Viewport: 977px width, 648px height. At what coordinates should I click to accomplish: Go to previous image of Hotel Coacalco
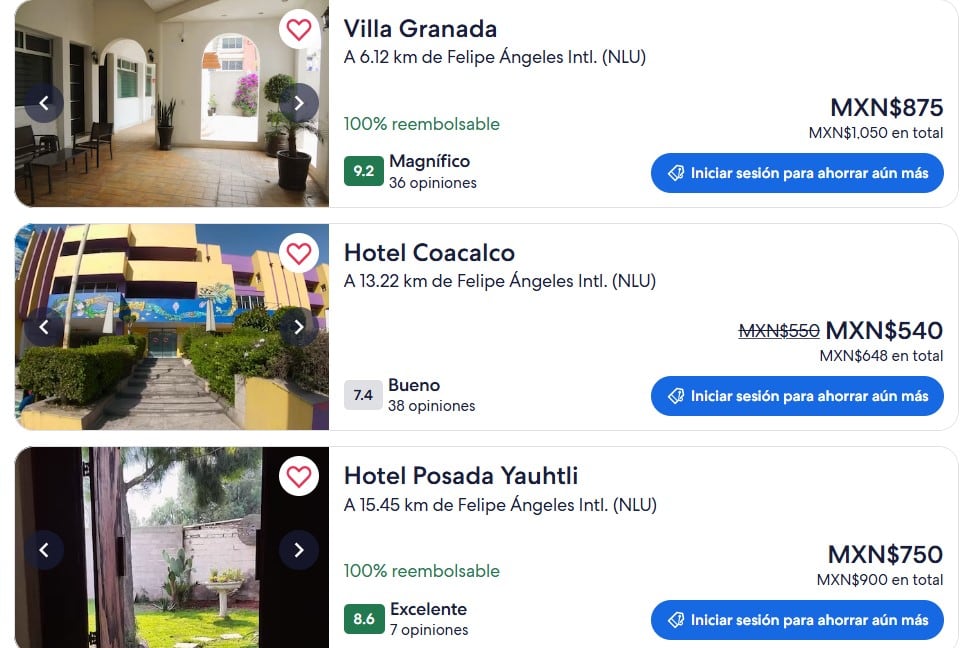(x=44, y=327)
